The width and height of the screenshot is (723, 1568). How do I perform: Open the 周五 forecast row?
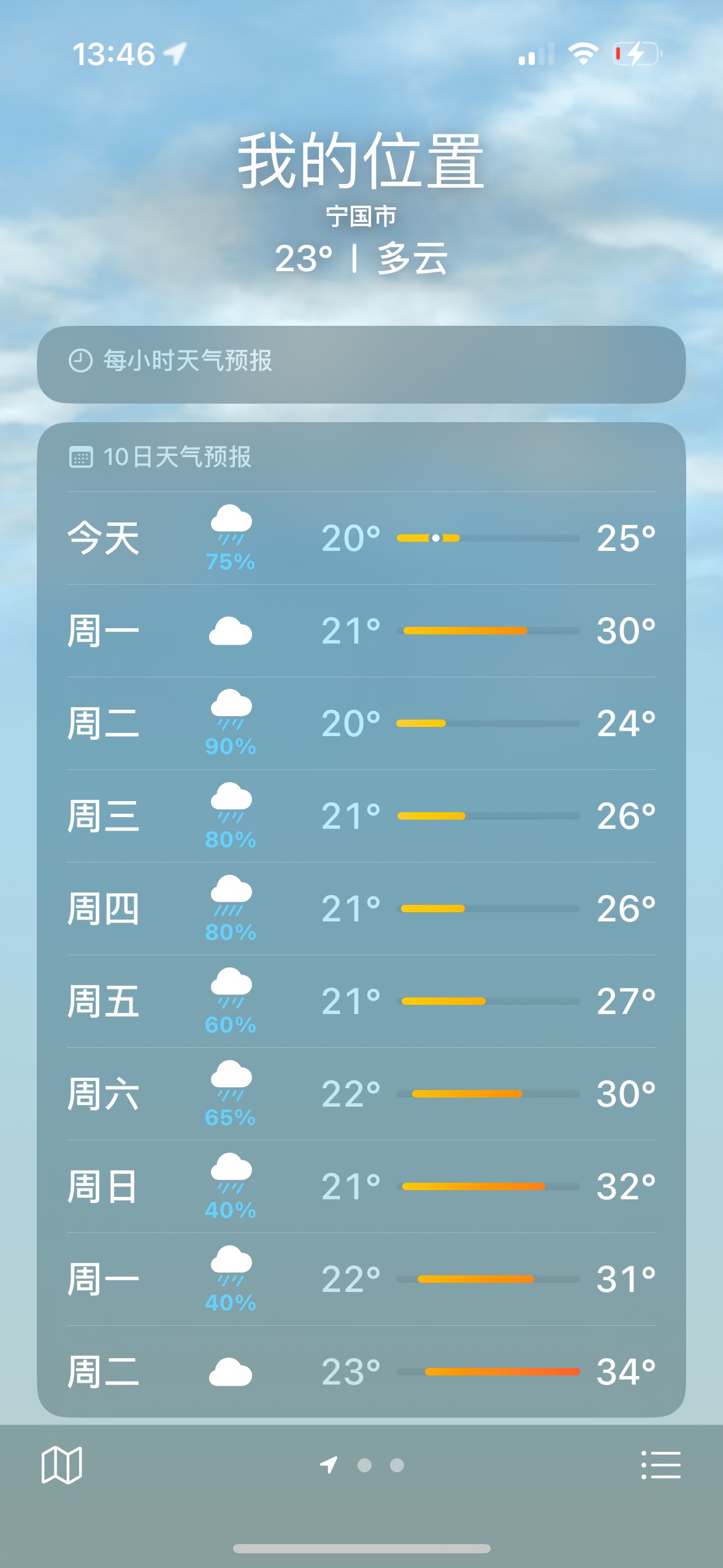pyautogui.click(x=361, y=1001)
